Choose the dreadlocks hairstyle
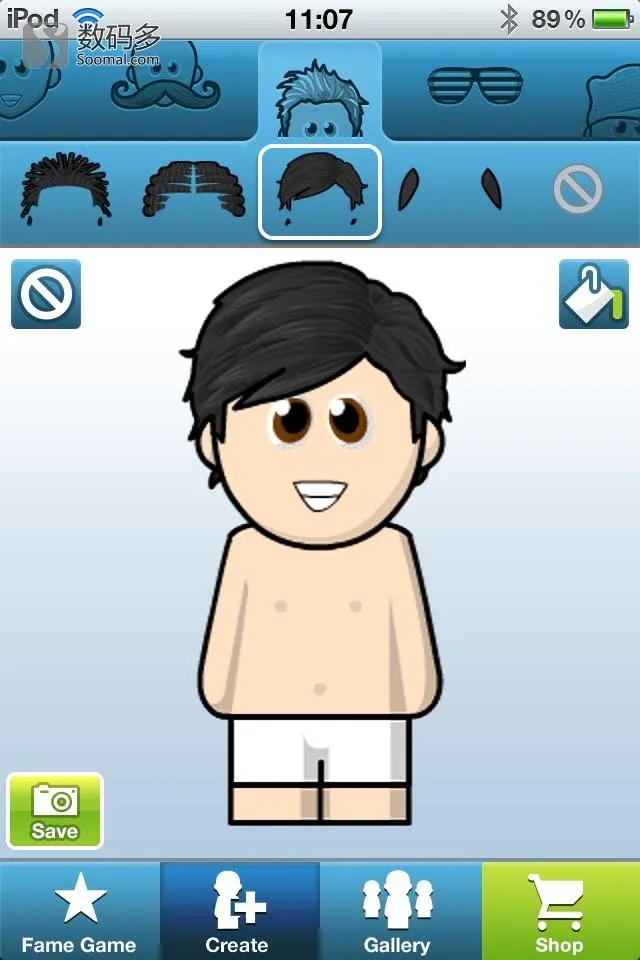640x960 pixels. [65, 190]
